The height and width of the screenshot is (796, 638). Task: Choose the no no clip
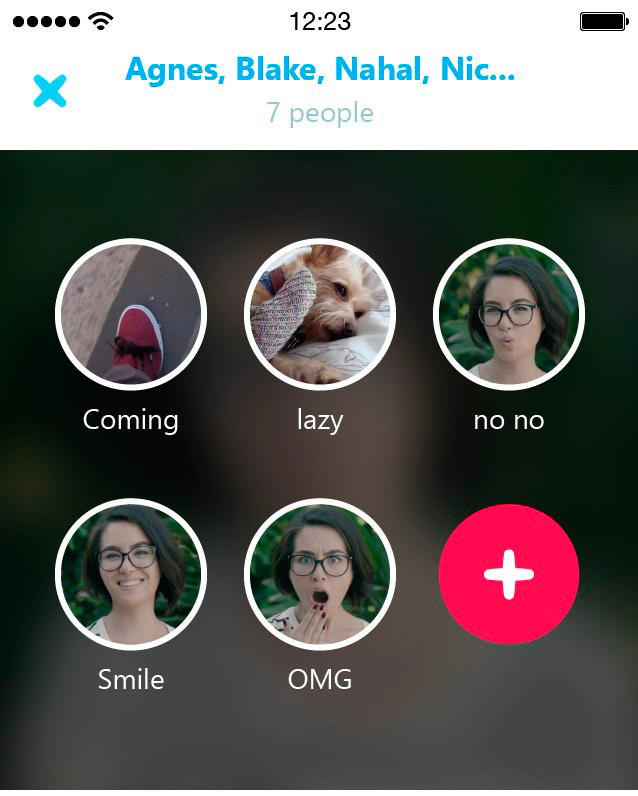(509, 315)
